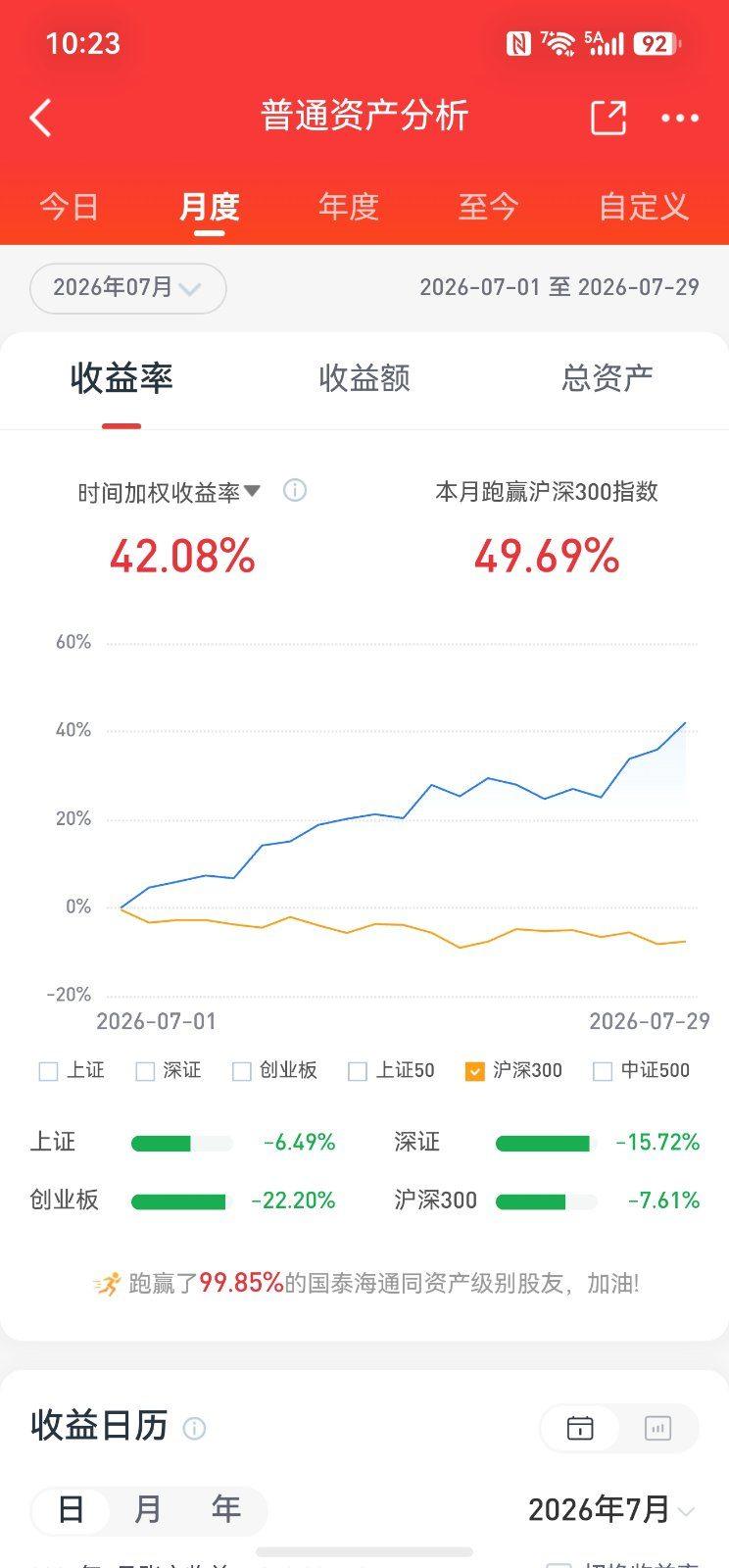
Task: Open the 2026年07月 month picker
Action: [x=128, y=288]
